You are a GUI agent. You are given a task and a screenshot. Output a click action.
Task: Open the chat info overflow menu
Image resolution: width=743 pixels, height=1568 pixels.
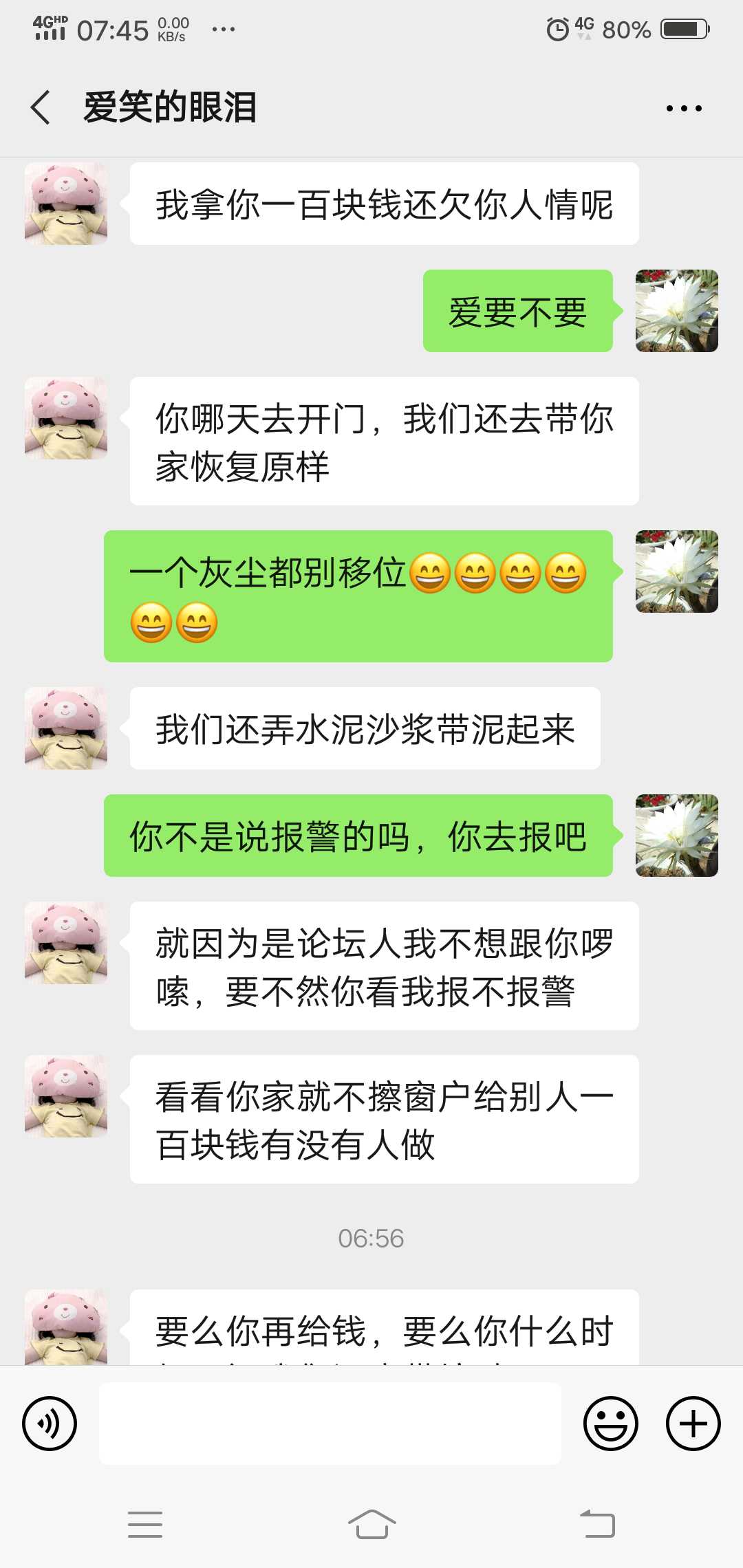point(684,108)
